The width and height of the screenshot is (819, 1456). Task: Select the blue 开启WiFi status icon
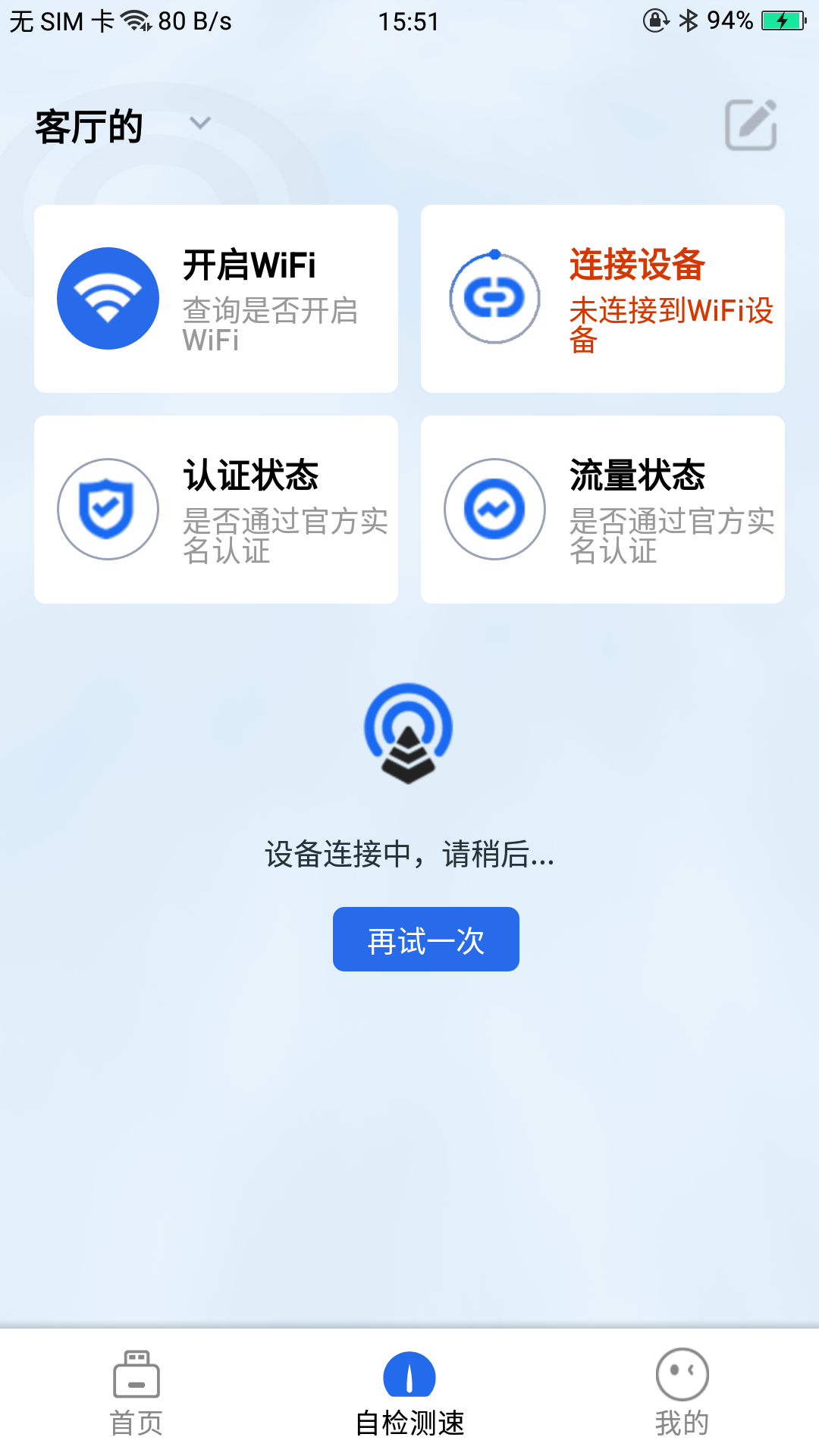(x=108, y=298)
